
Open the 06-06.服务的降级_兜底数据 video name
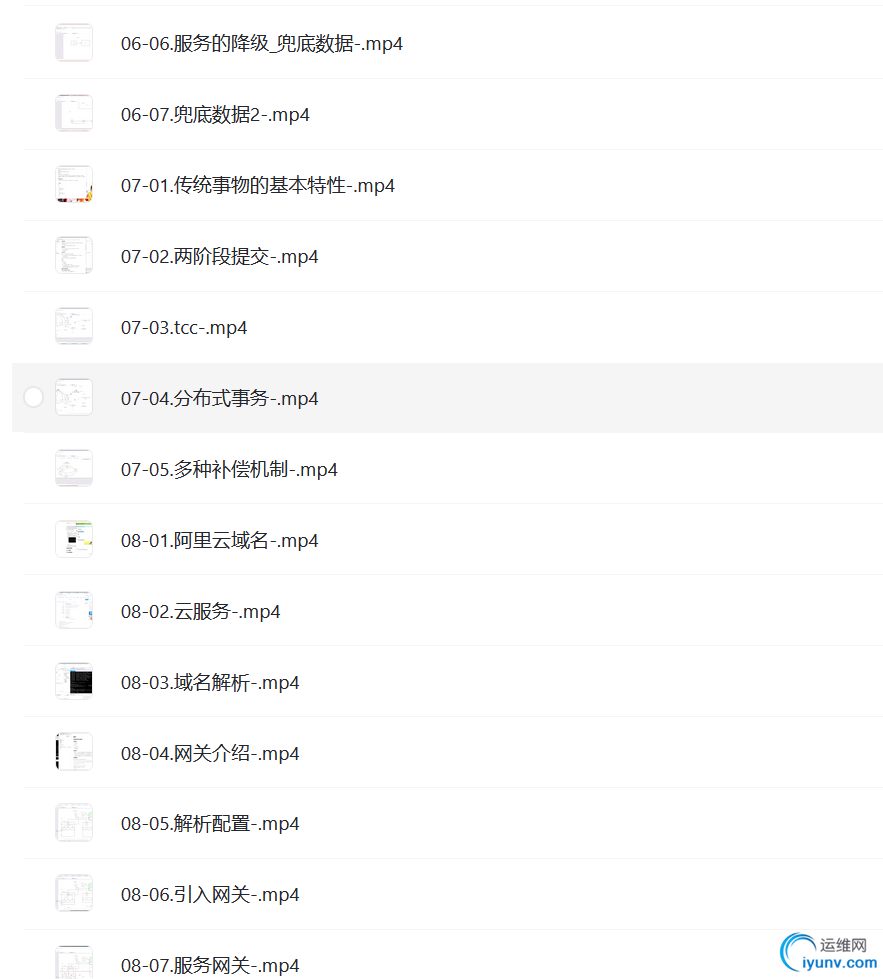click(261, 44)
